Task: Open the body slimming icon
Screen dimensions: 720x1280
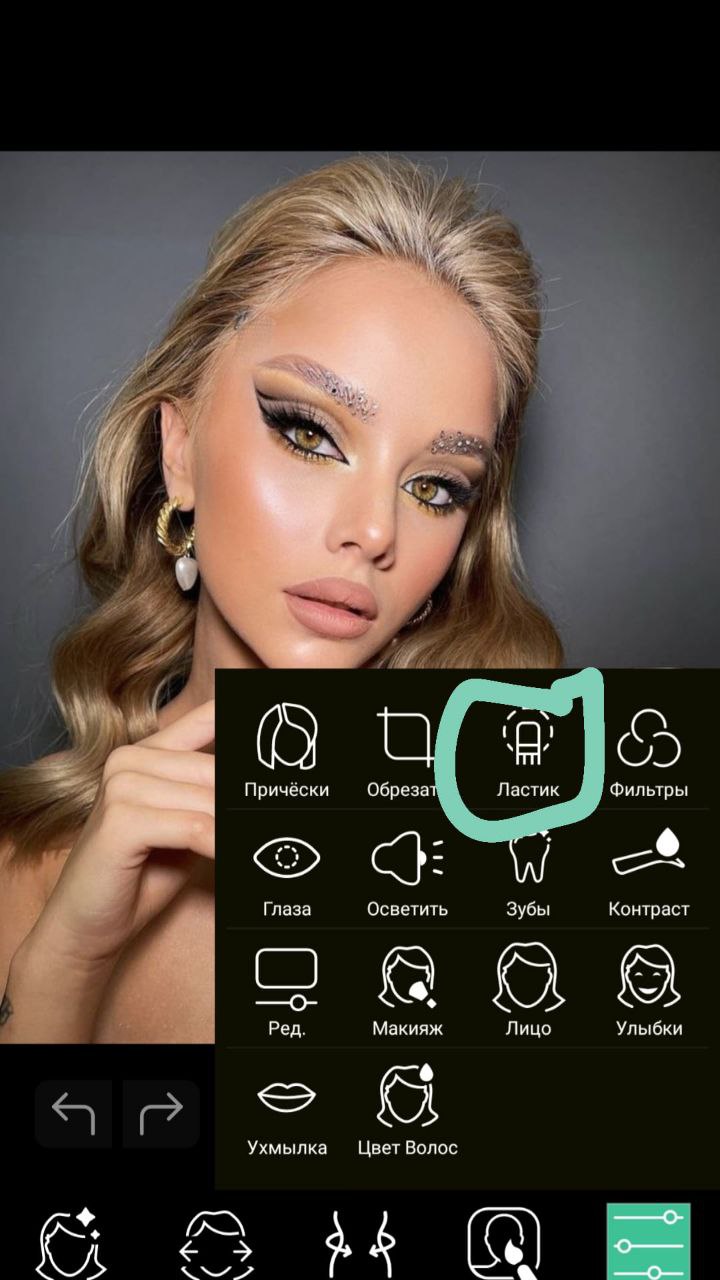Action: point(360,1243)
